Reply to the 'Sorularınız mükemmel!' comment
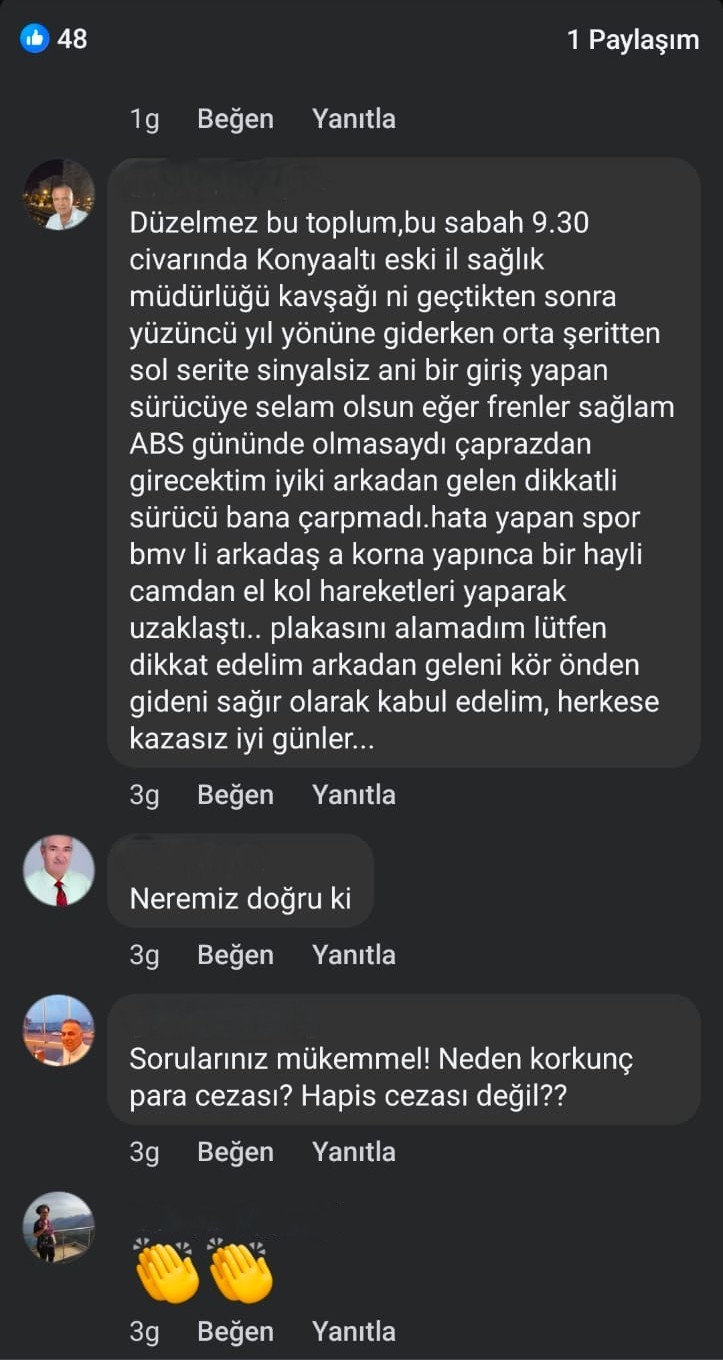723x1360 pixels. [353, 1152]
